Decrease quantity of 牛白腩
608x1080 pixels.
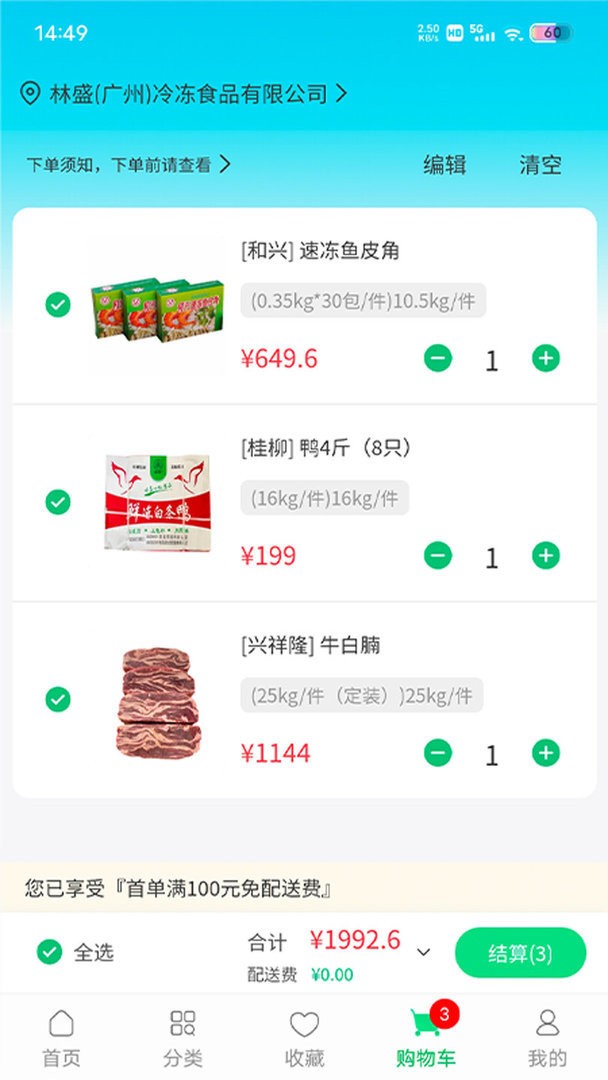point(438,753)
